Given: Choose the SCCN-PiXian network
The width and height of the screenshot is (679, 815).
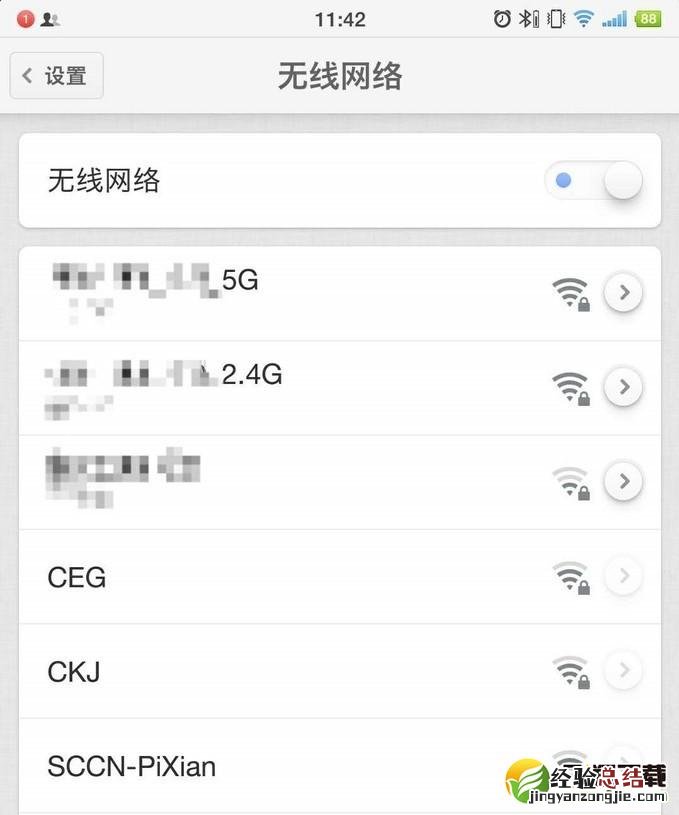Looking at the screenshot, I should pyautogui.click(x=131, y=766).
